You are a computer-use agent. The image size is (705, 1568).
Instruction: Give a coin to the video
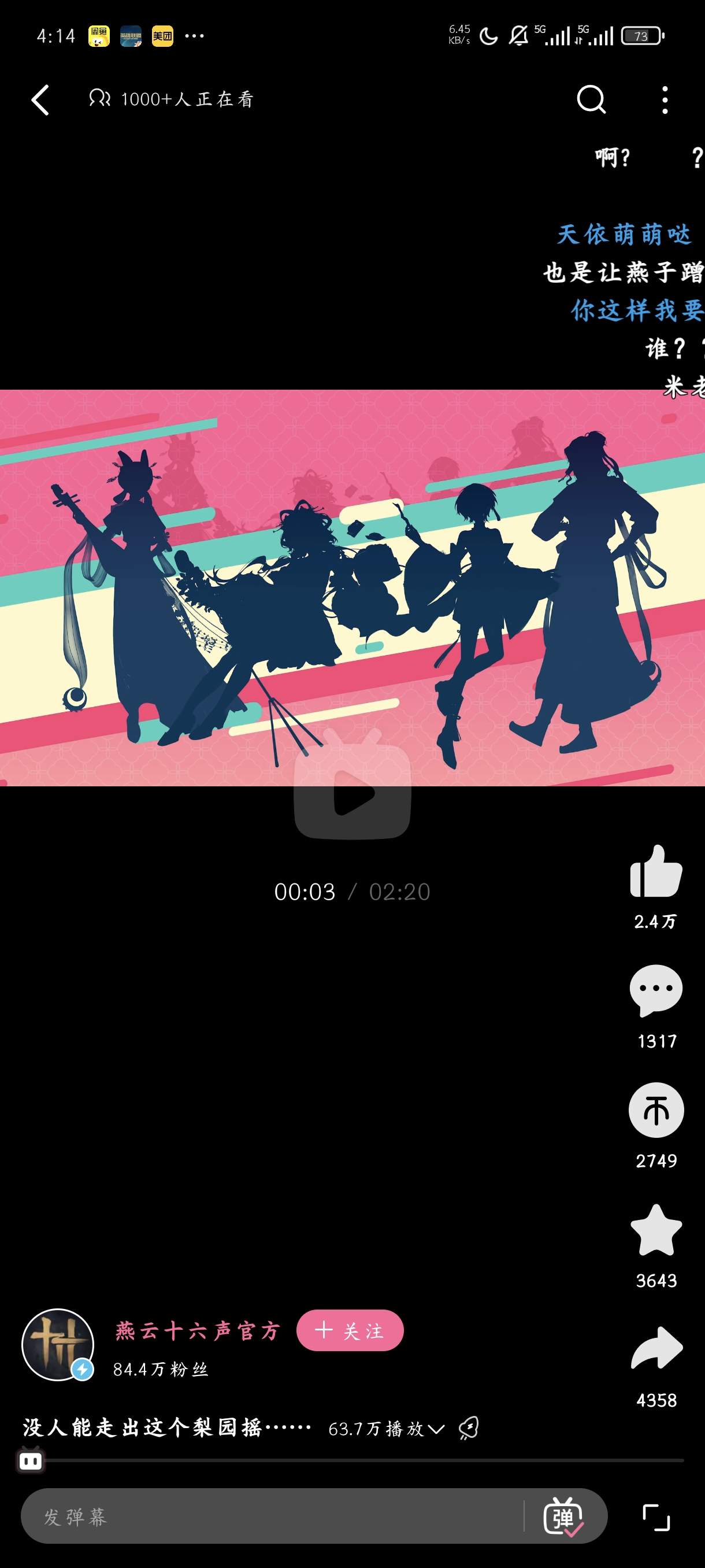(655, 1110)
